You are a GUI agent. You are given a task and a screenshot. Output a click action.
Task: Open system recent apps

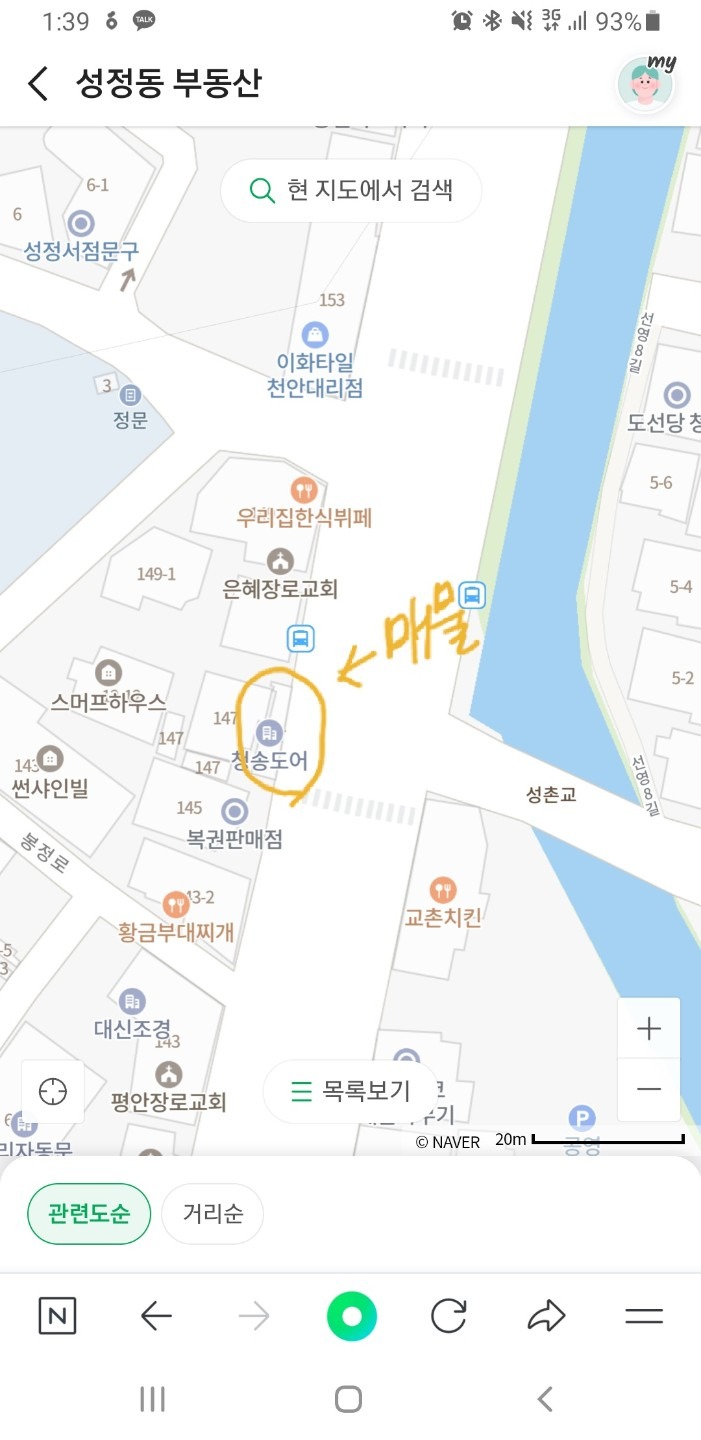(152, 1399)
